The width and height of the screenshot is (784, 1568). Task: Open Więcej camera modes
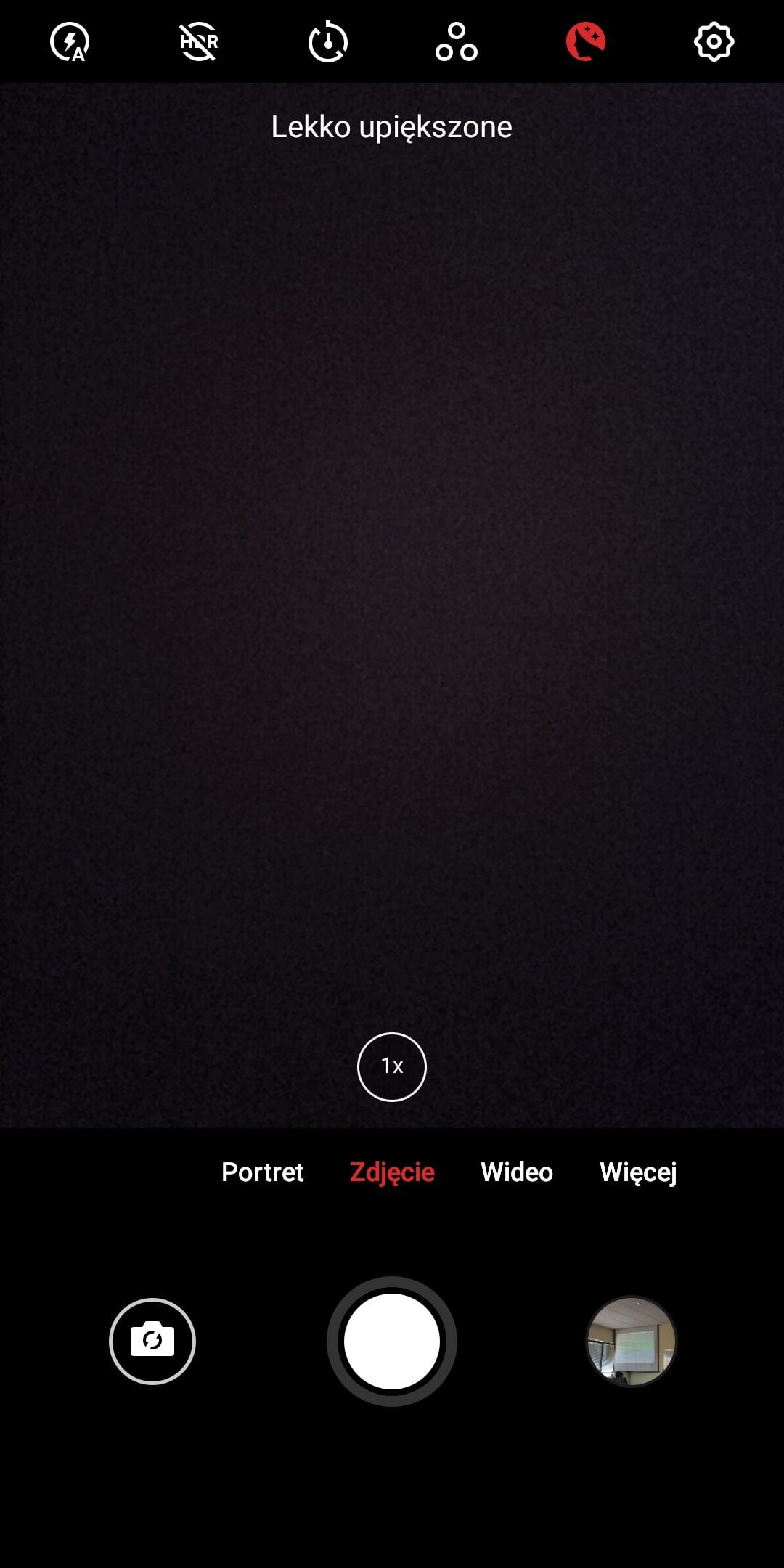tap(639, 1172)
